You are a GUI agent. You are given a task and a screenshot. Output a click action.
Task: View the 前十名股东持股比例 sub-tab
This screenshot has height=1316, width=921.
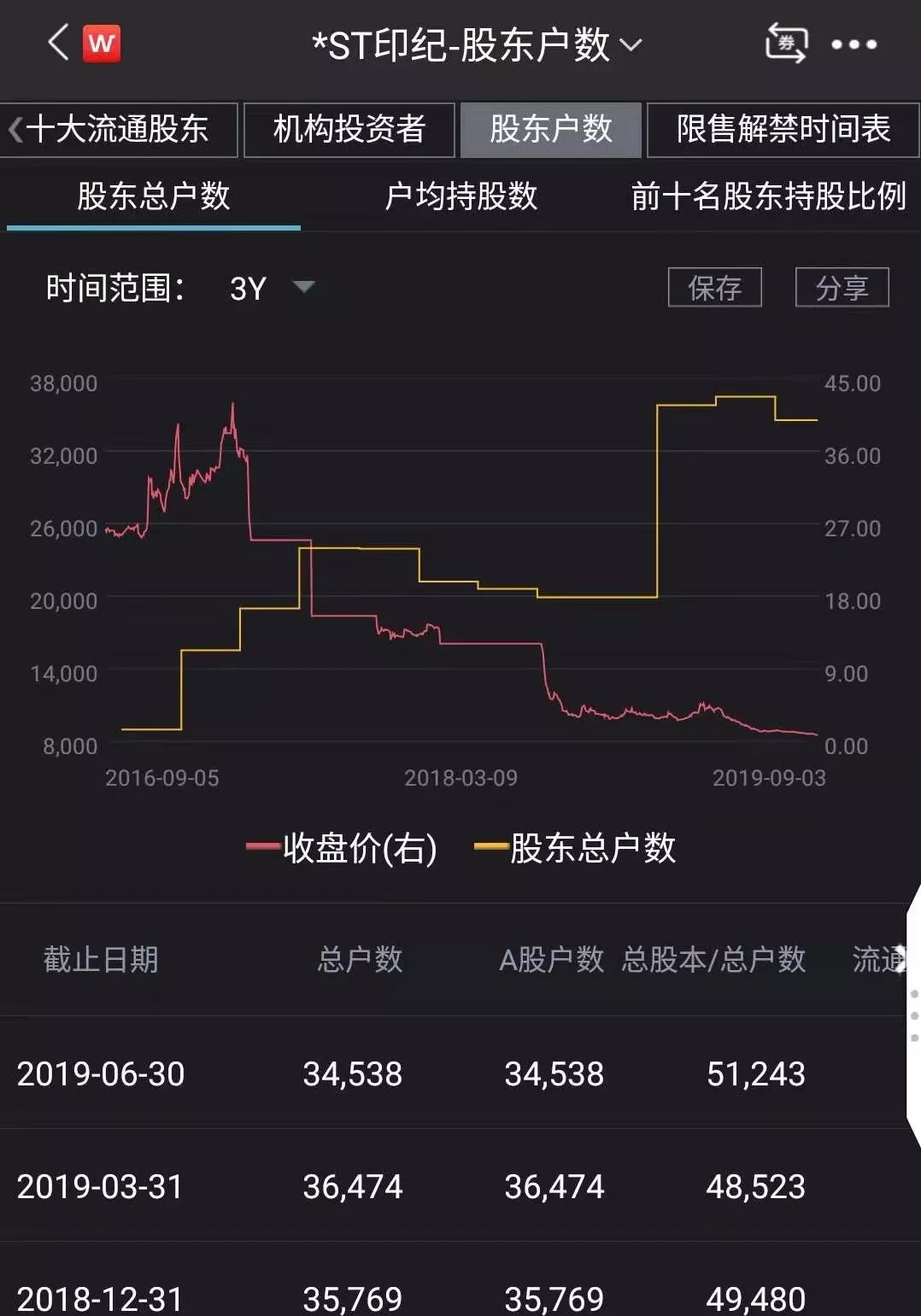pos(767,196)
